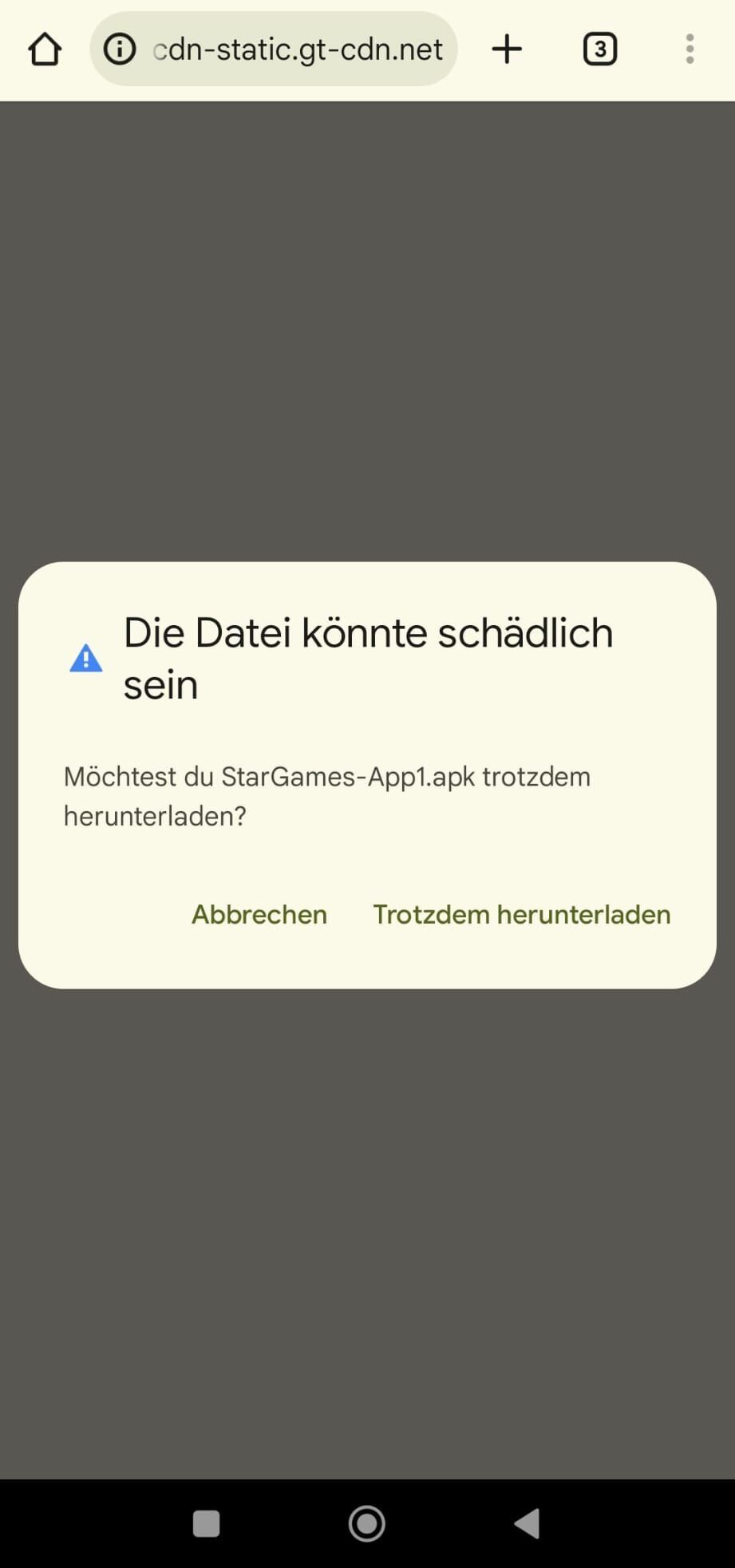Open the browser home page icon
735x1568 pixels.
pyautogui.click(x=45, y=49)
